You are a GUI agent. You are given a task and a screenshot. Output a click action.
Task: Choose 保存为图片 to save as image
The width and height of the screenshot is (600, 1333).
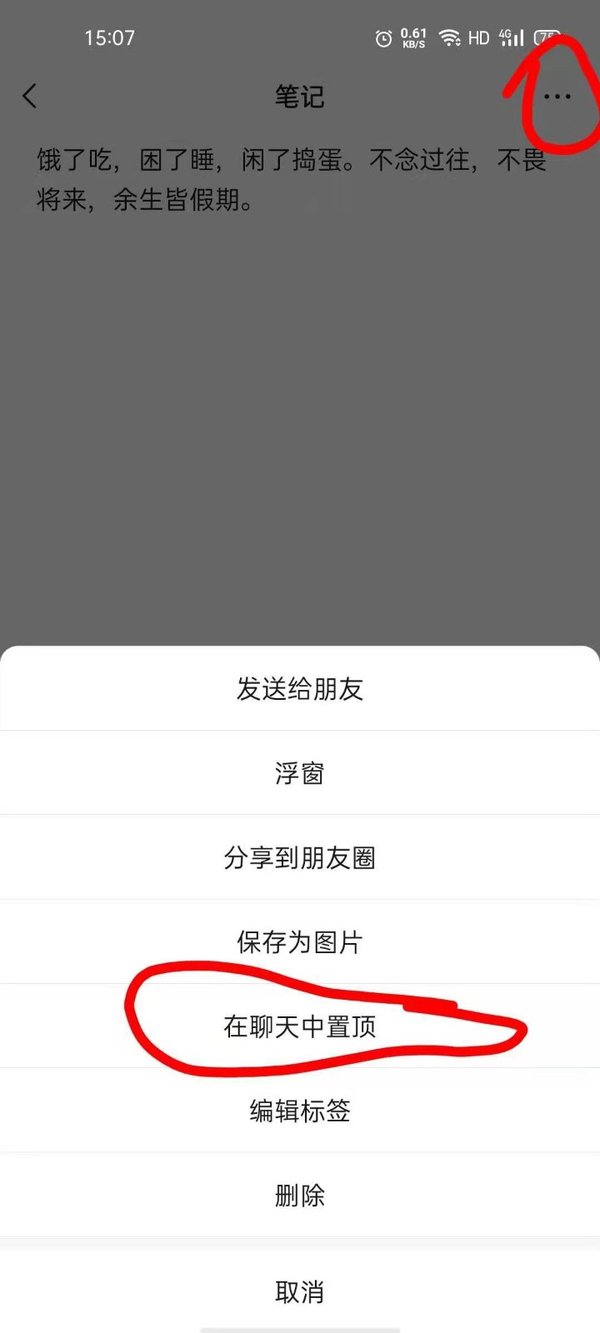[x=300, y=942]
